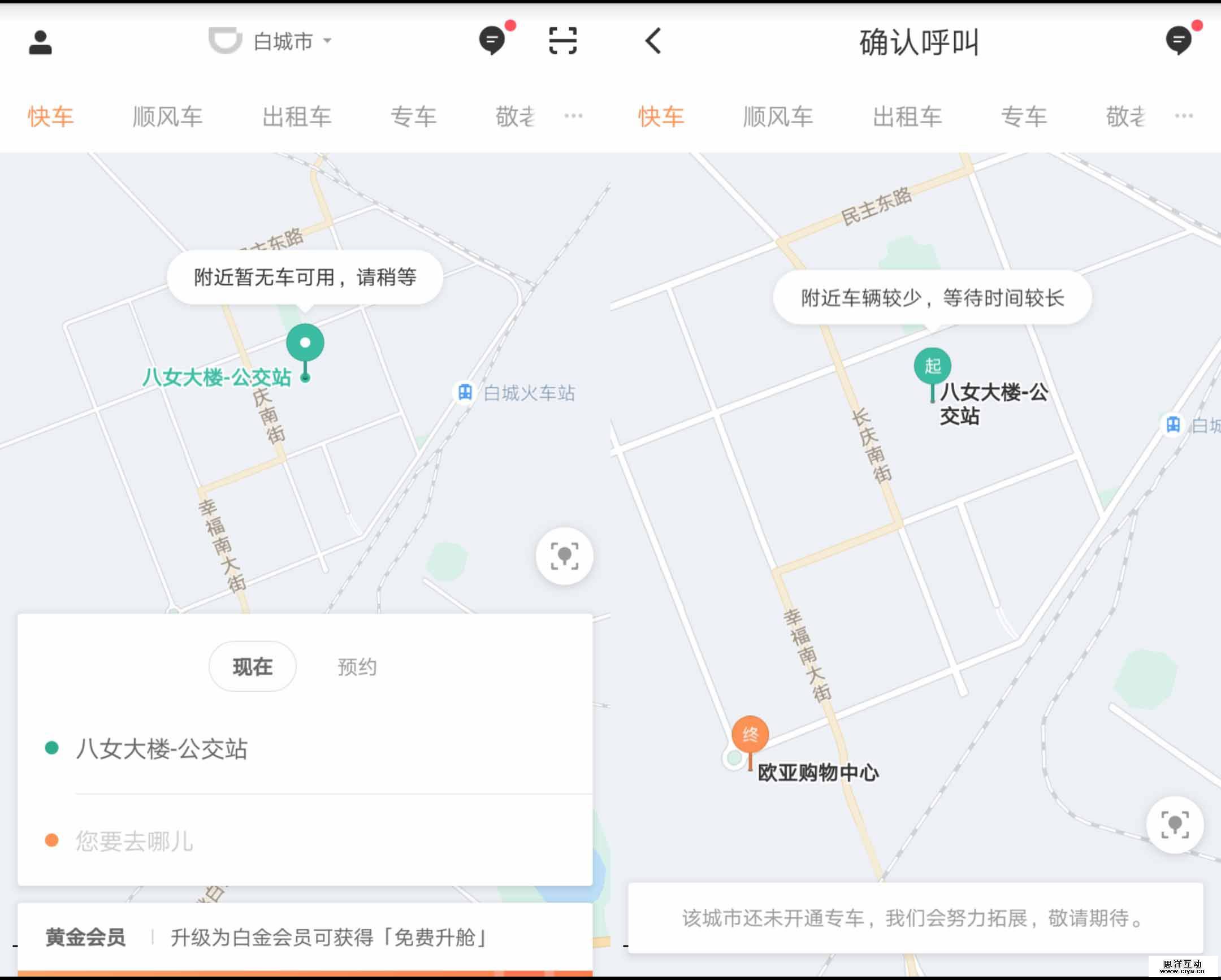Open the QR scan icon
1221x980 pixels.
(562, 41)
